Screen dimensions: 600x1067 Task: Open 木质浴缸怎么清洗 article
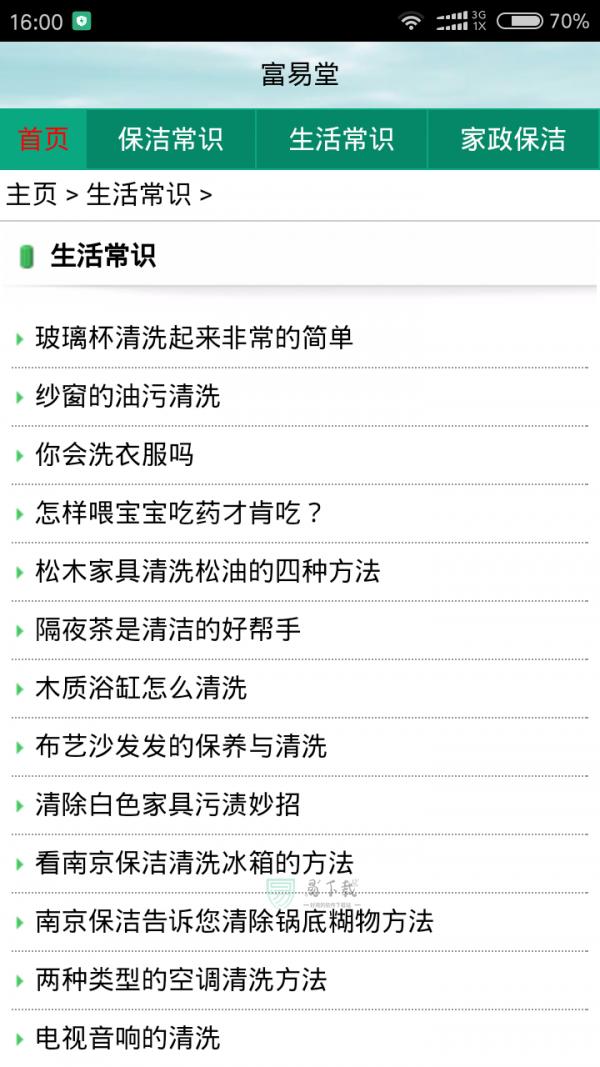[141, 688]
